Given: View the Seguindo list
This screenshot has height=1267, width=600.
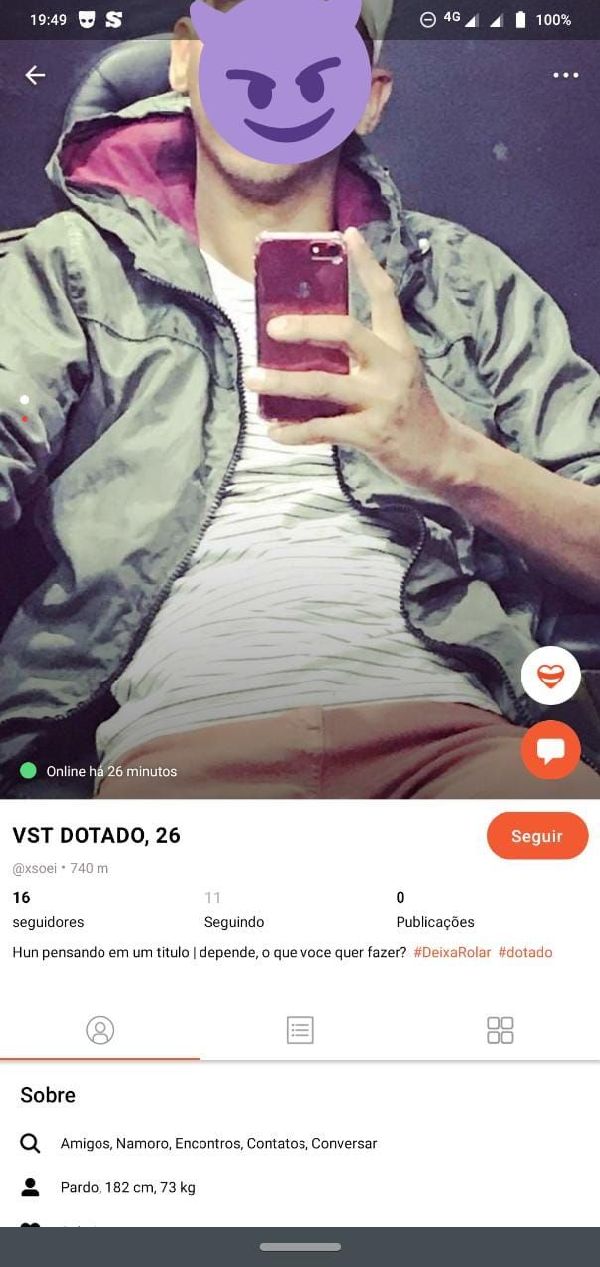Looking at the screenshot, I should 233,910.
